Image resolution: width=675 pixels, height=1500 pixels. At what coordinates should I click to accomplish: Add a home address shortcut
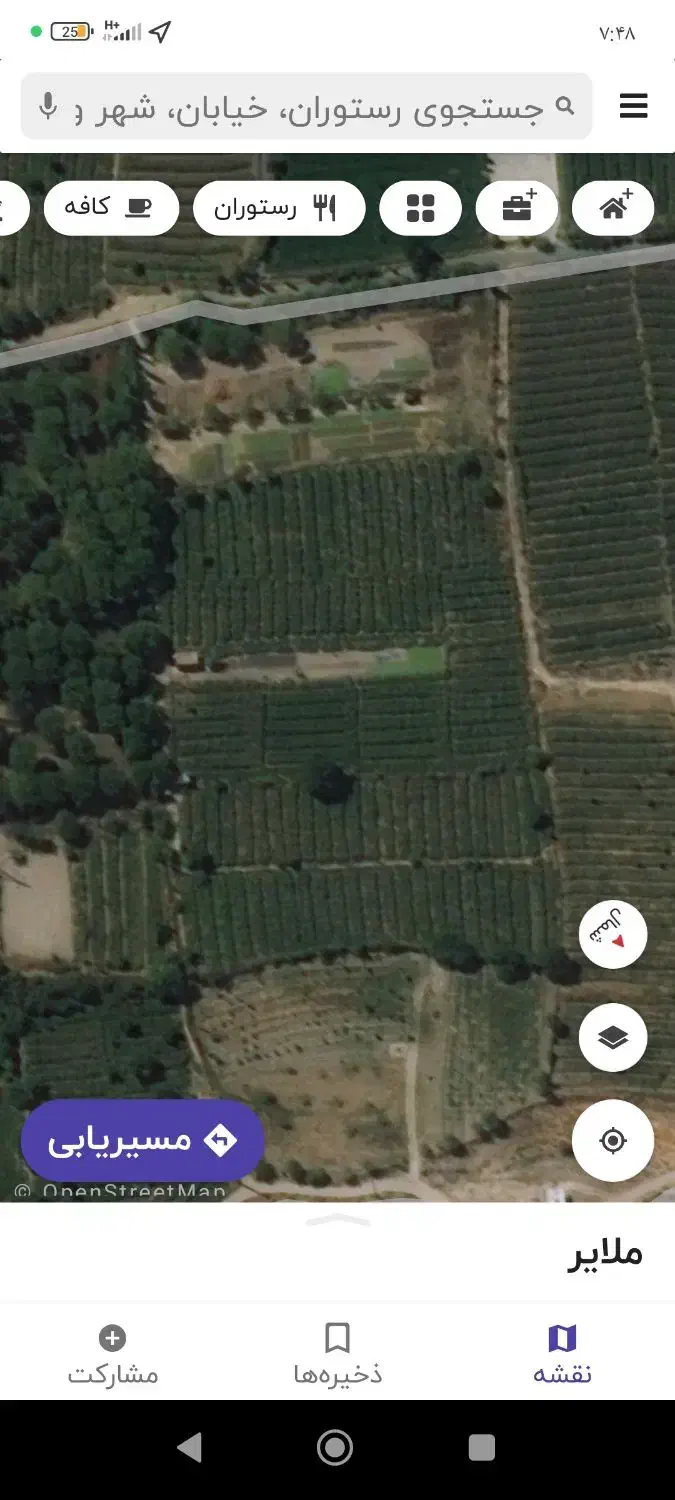[613, 208]
